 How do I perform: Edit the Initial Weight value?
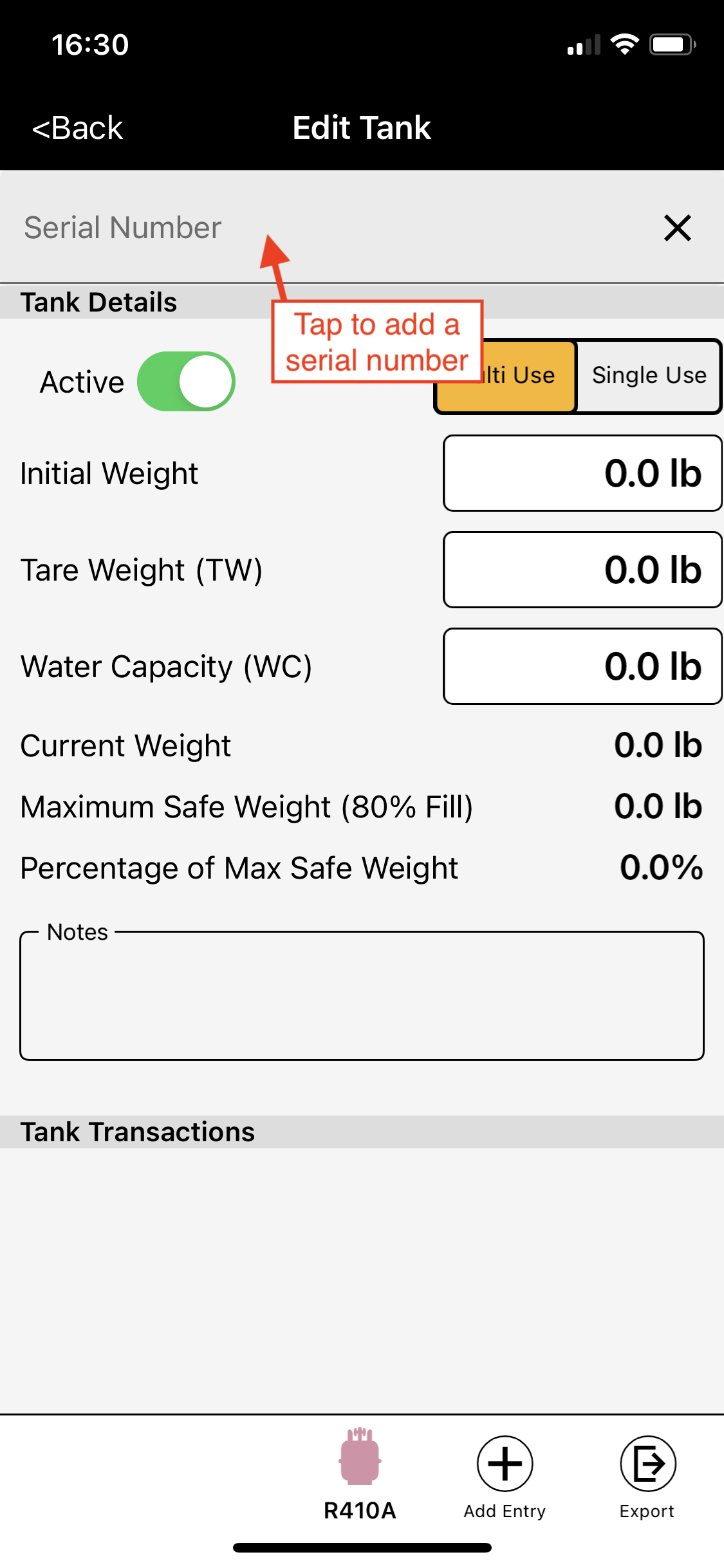point(582,473)
